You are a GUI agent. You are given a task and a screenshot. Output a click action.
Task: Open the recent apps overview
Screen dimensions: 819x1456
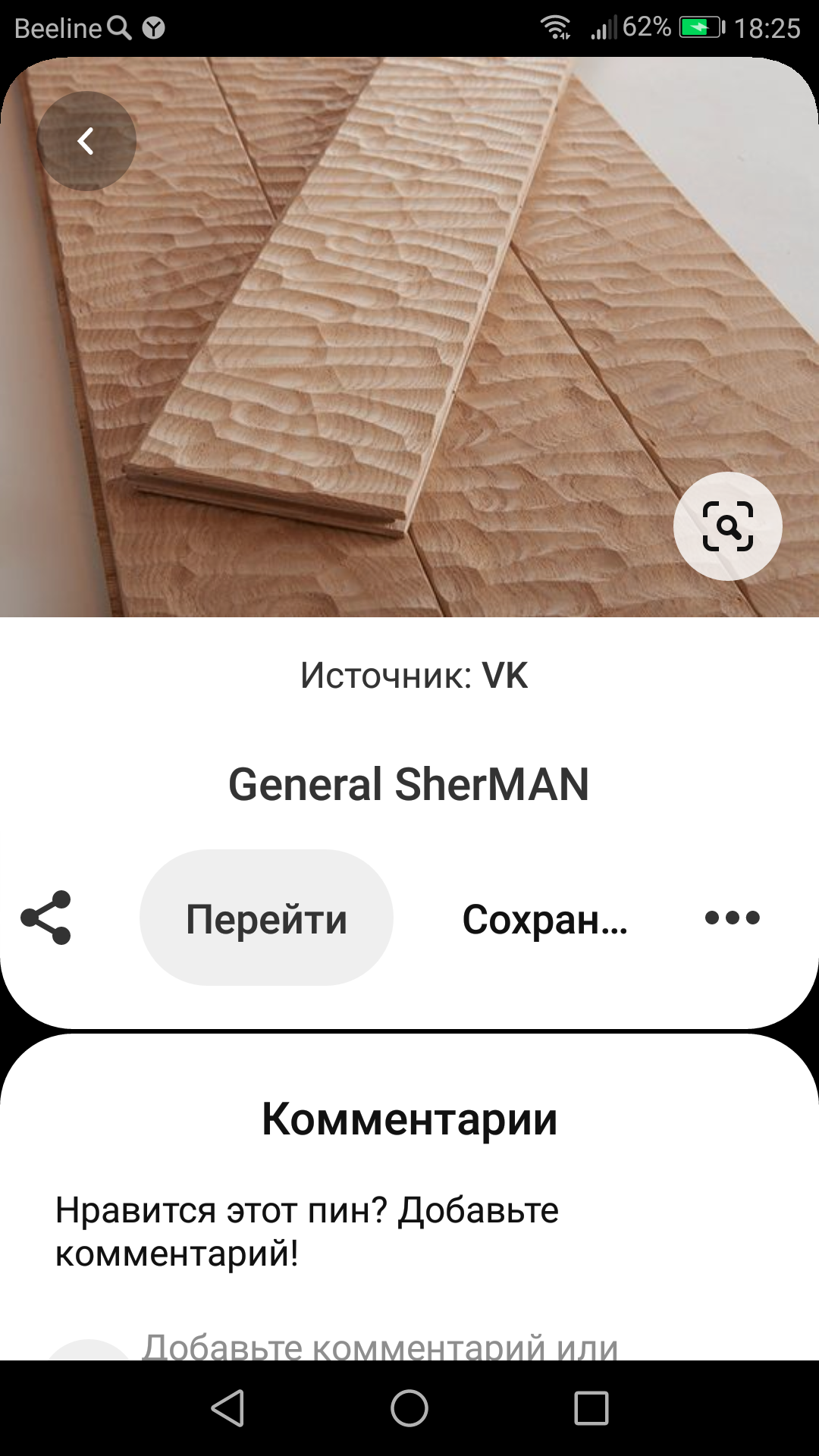591,1408
